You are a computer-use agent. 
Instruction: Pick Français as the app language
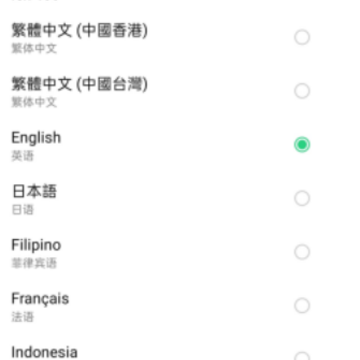pos(180,306)
